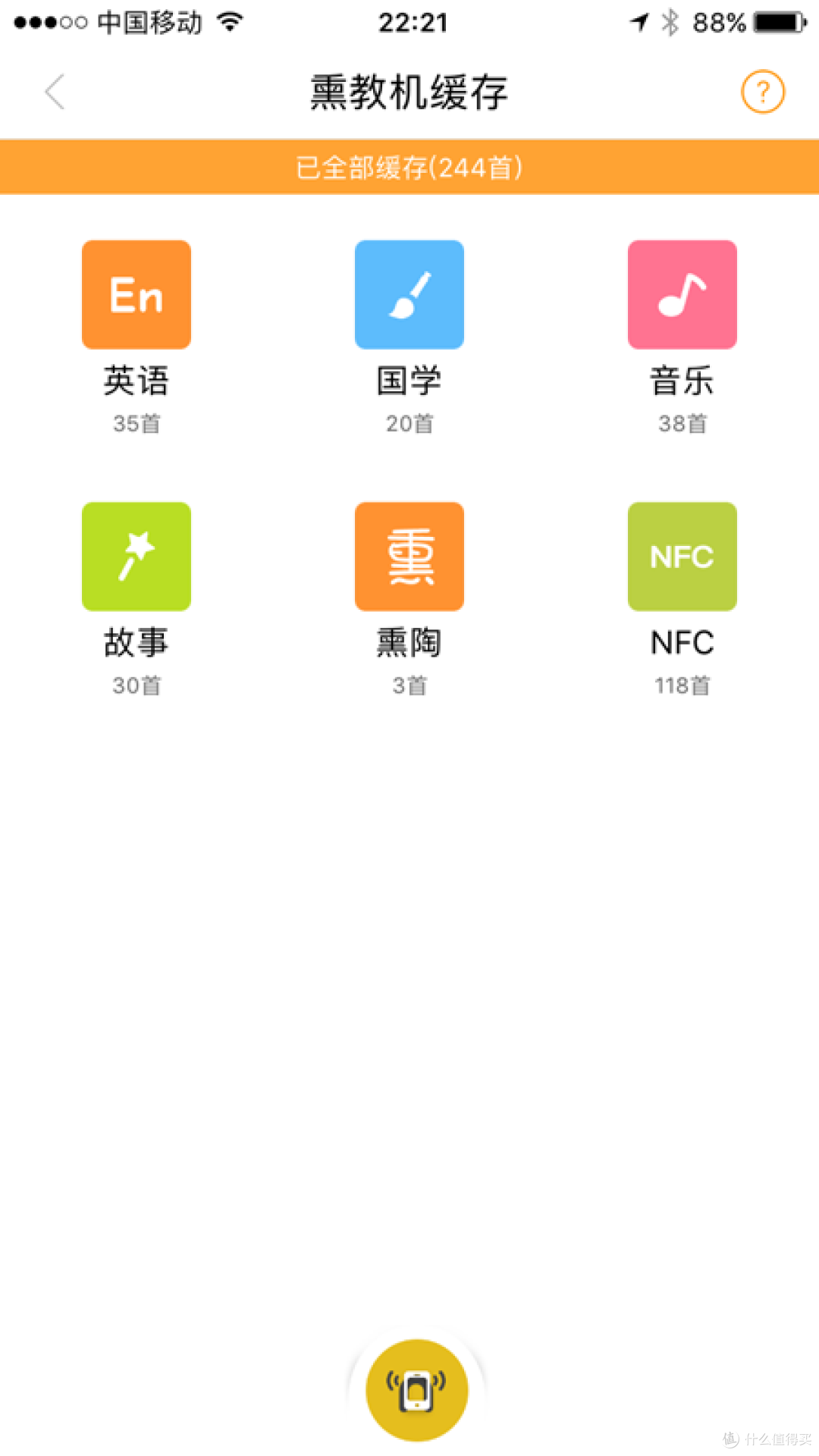The width and height of the screenshot is (819, 1456).
Task: Open the 国学 category
Action: 409,295
